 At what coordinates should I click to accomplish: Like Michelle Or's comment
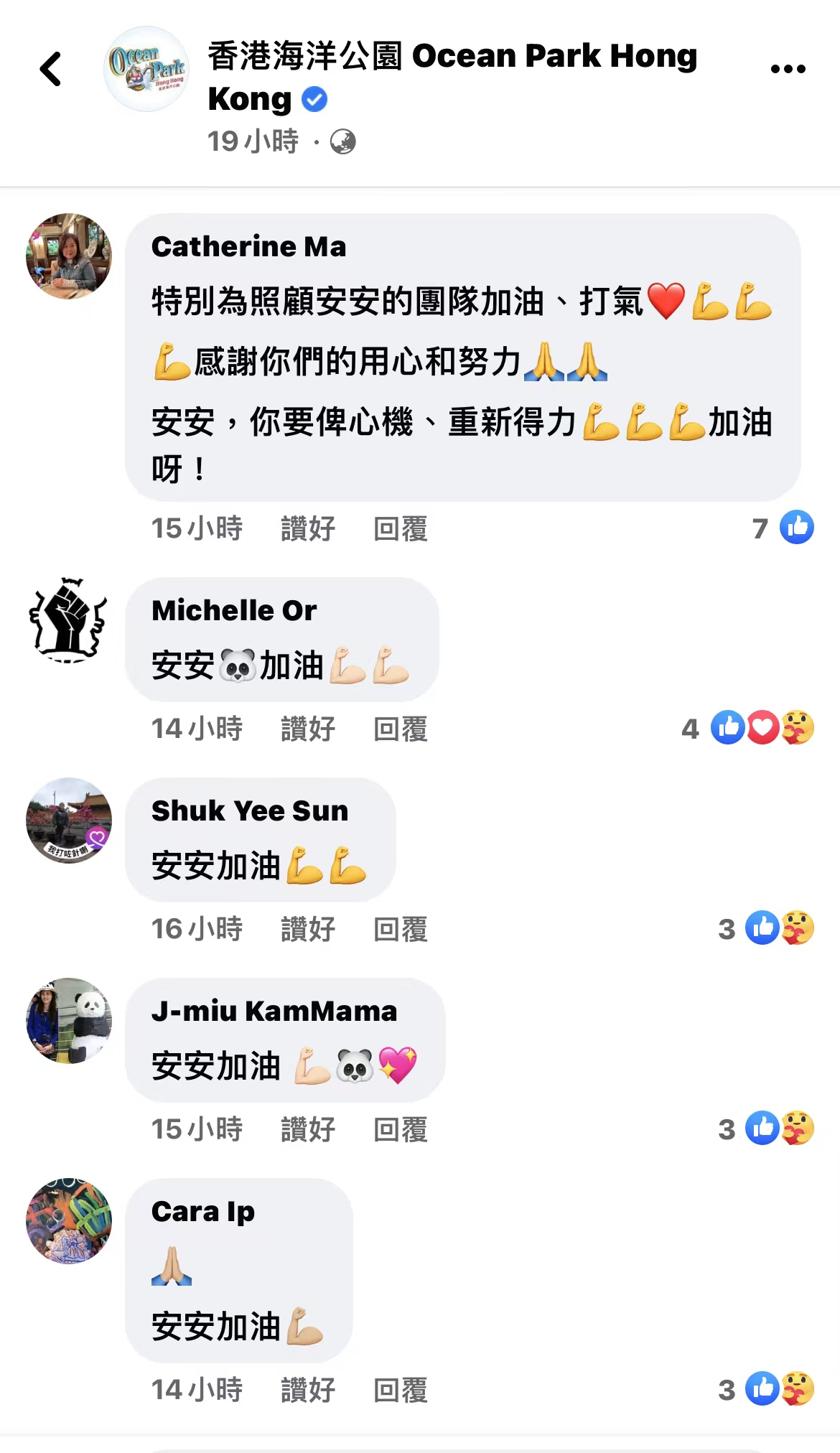click(307, 729)
